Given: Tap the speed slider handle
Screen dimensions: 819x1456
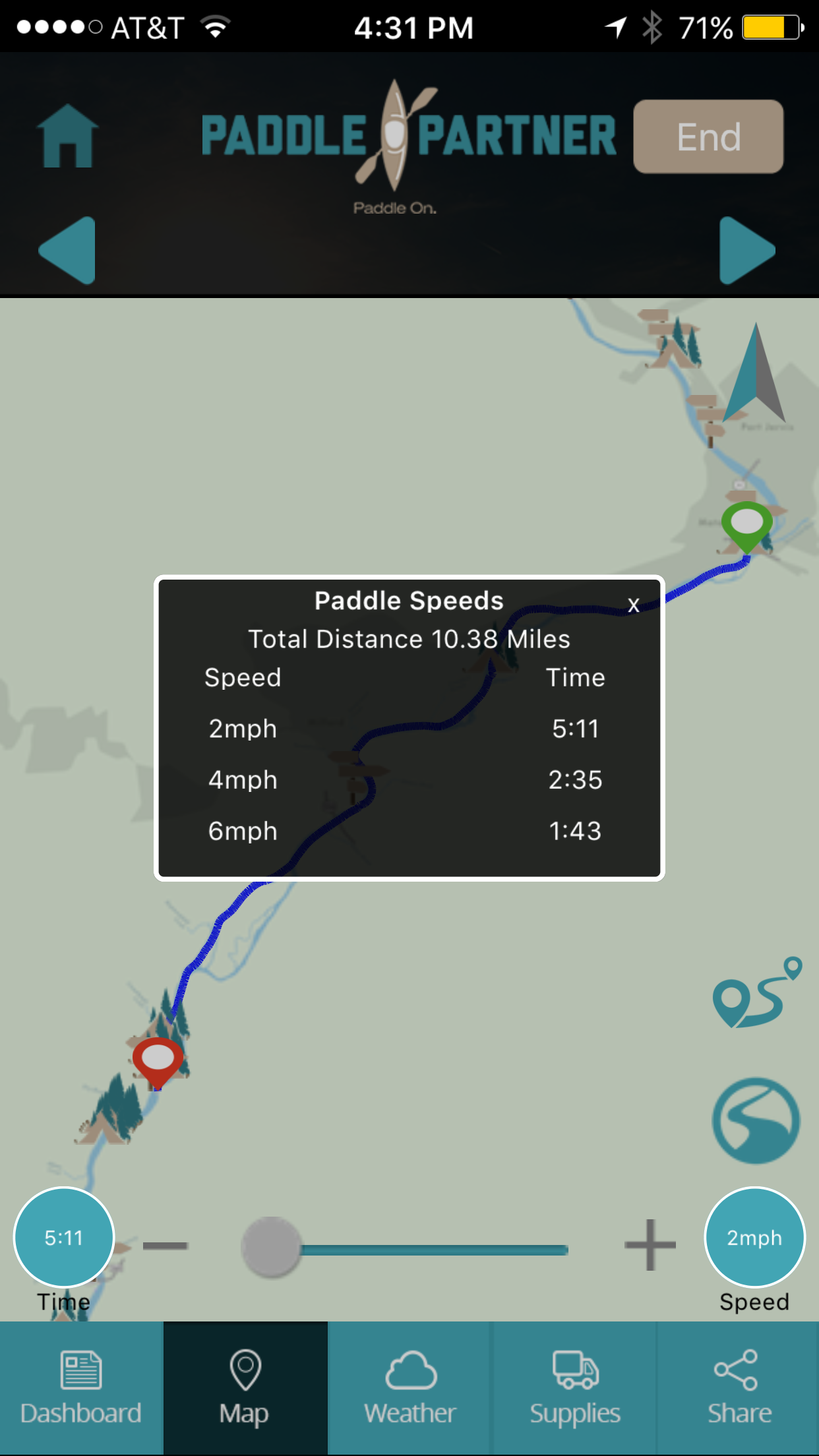Looking at the screenshot, I should click(271, 1248).
